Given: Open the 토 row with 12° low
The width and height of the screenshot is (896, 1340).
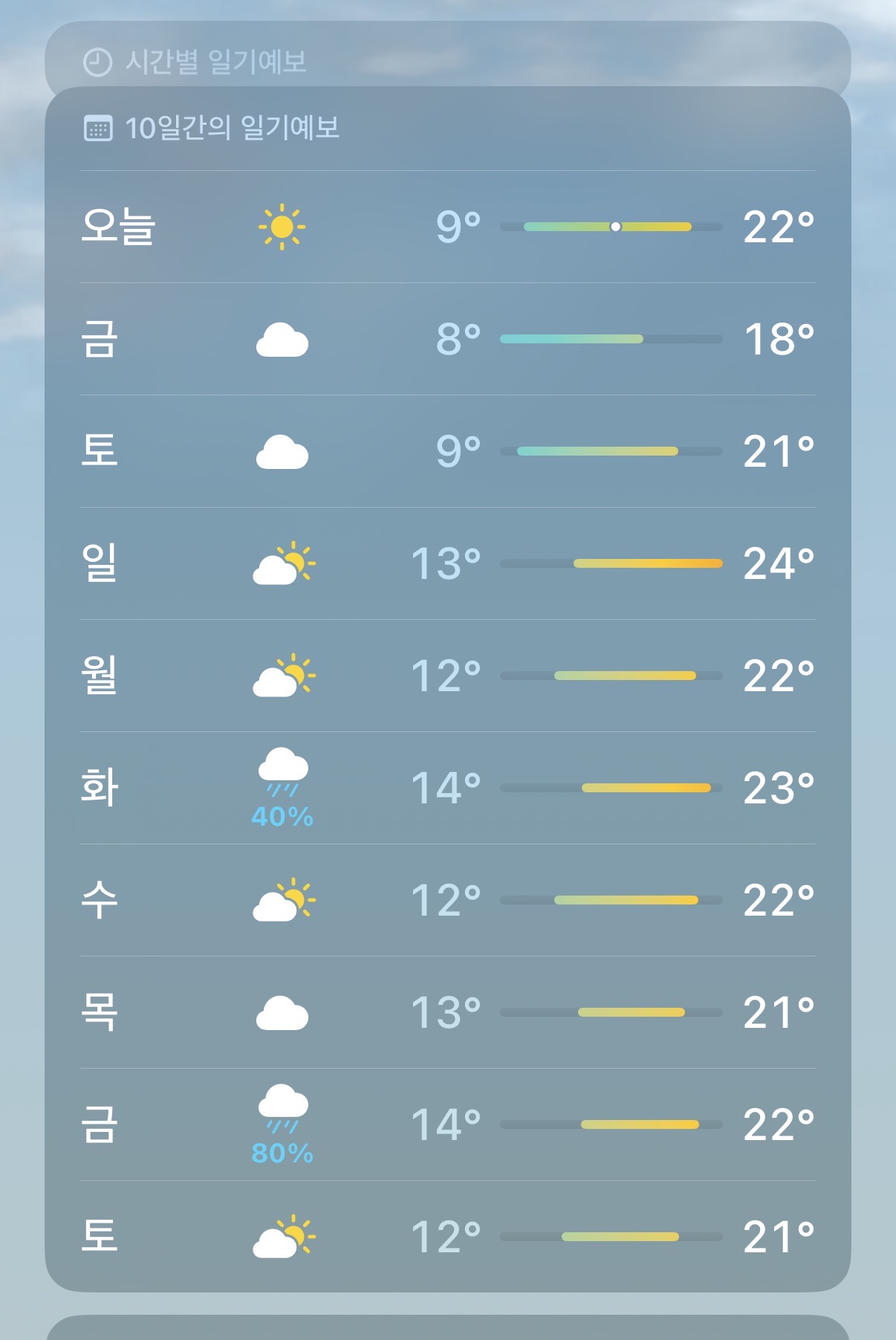Looking at the screenshot, I should (447, 1237).
